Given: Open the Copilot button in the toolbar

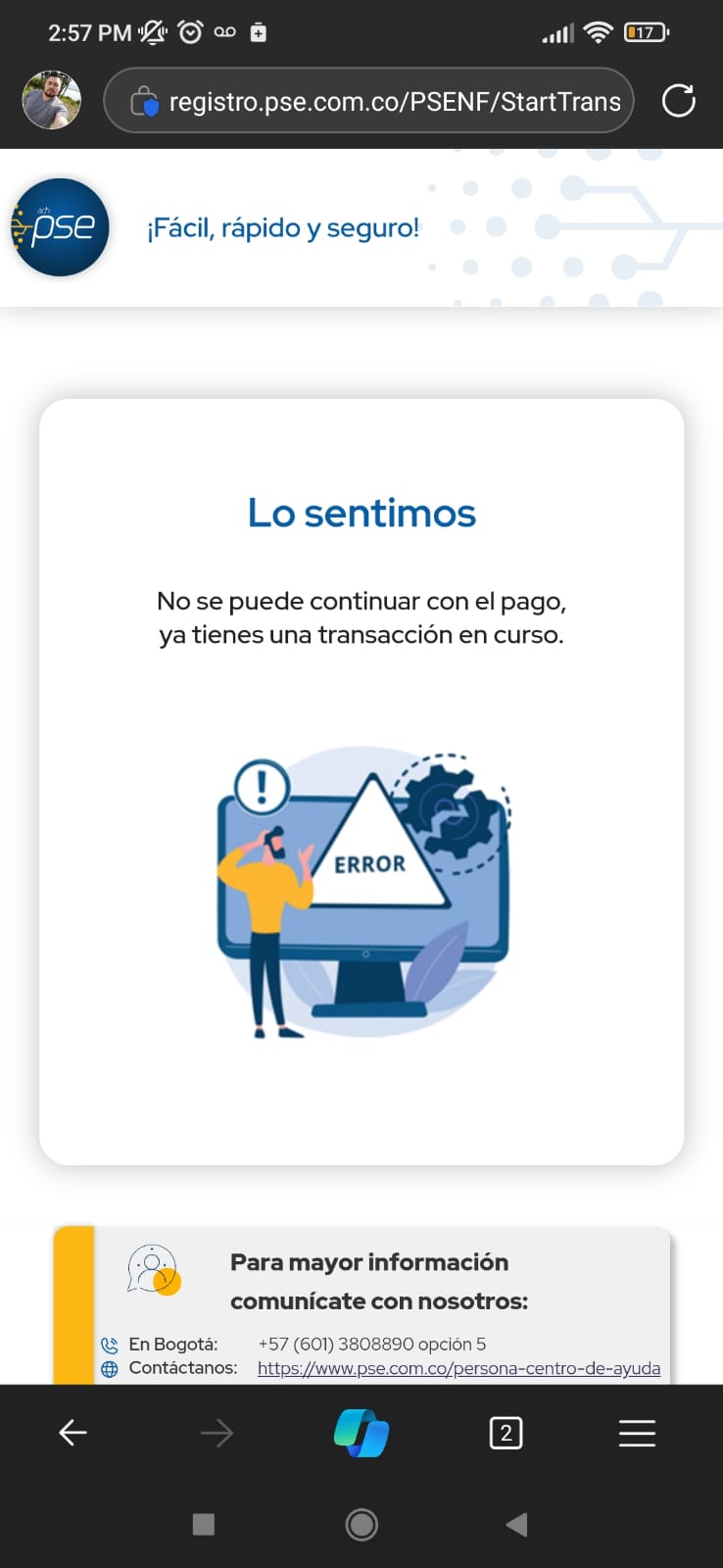Looking at the screenshot, I should coord(361,1433).
